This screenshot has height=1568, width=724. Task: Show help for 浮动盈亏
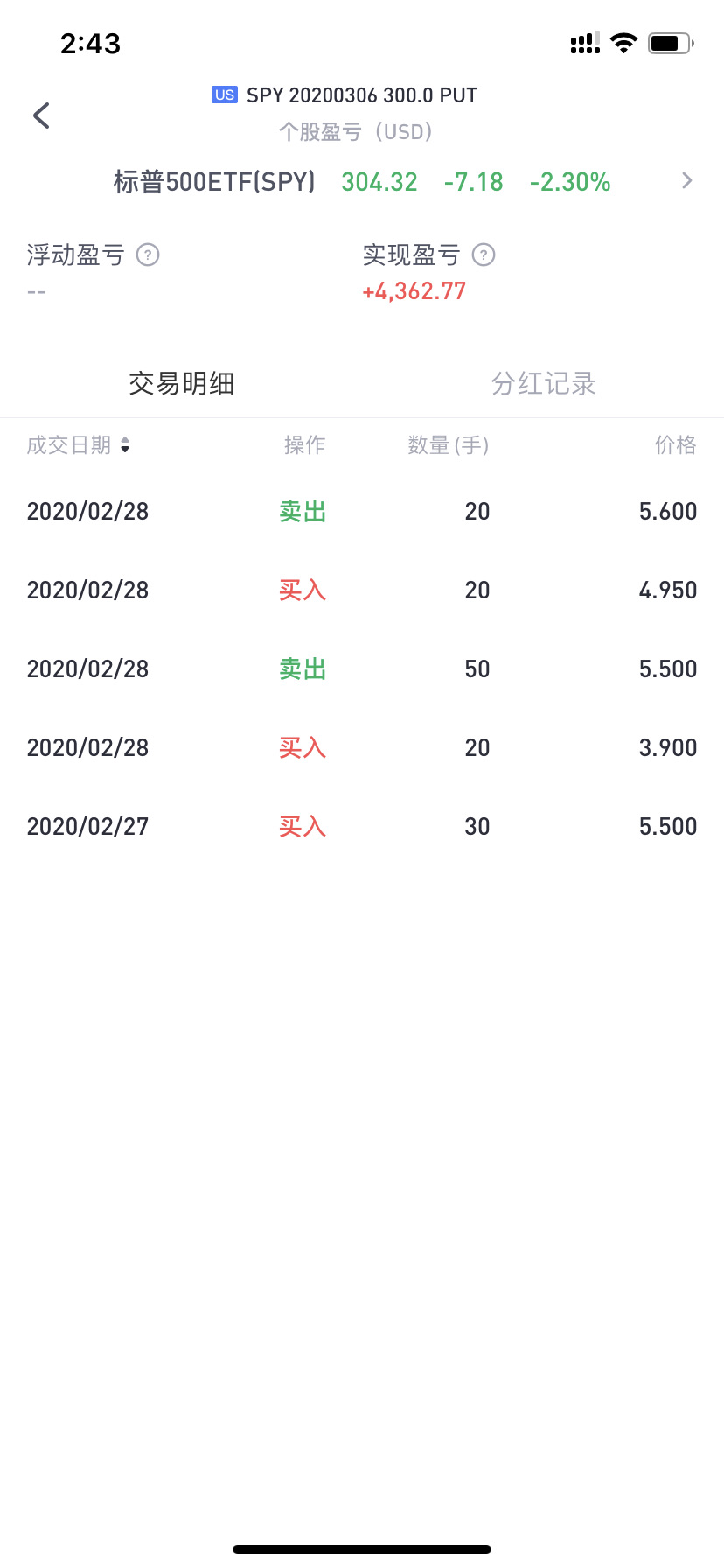pos(148,255)
